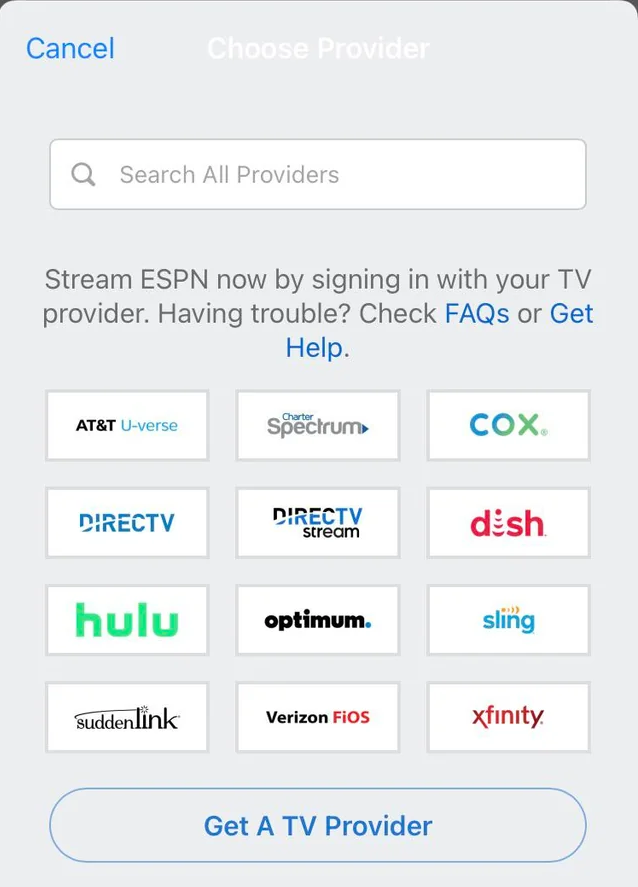Open the FAQs link
The image size is (638, 887).
pyautogui.click(x=477, y=313)
